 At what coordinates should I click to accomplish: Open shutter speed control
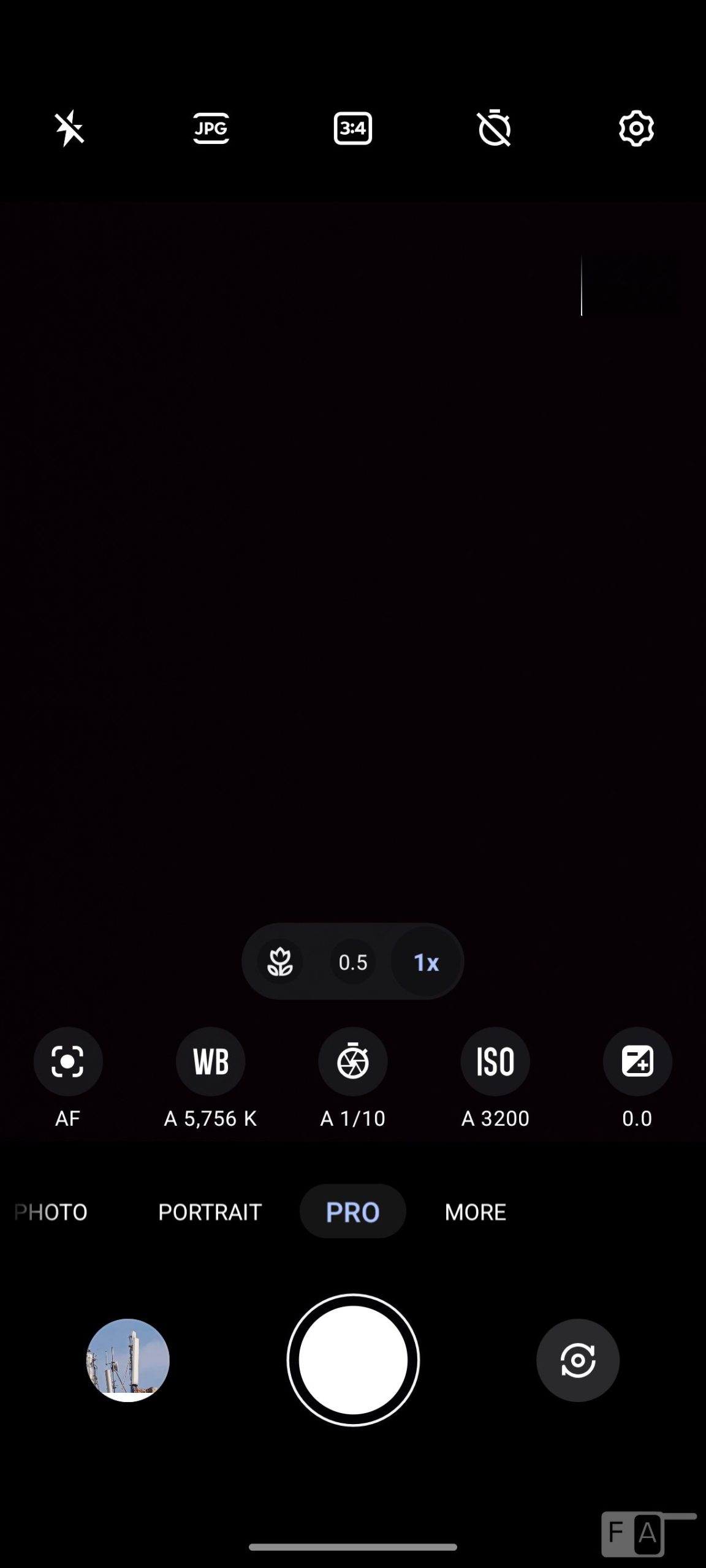point(353,1061)
